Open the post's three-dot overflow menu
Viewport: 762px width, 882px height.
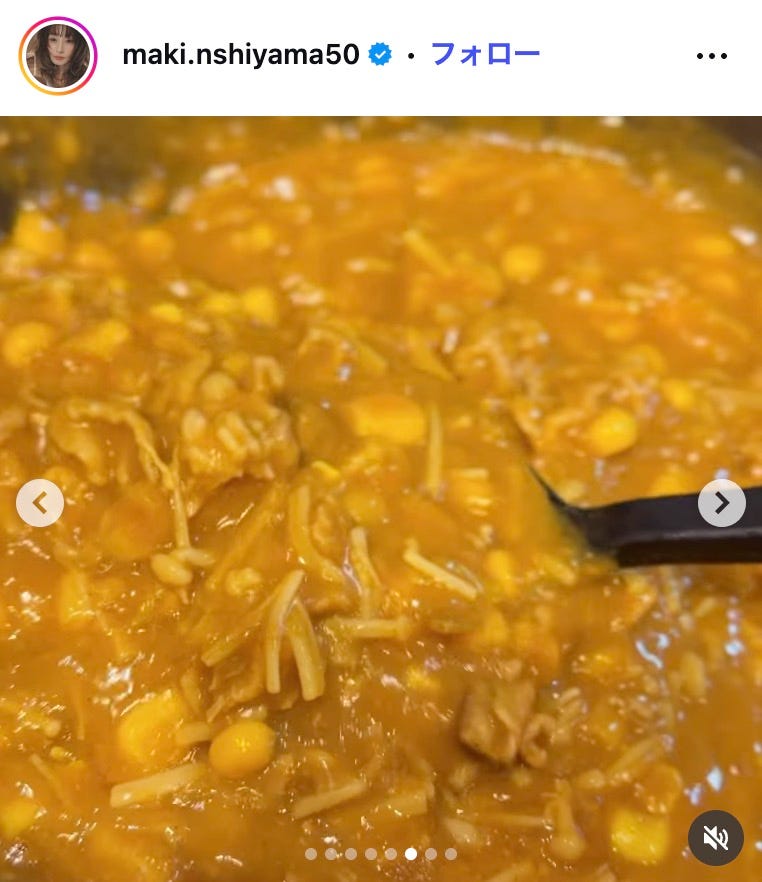pos(712,56)
